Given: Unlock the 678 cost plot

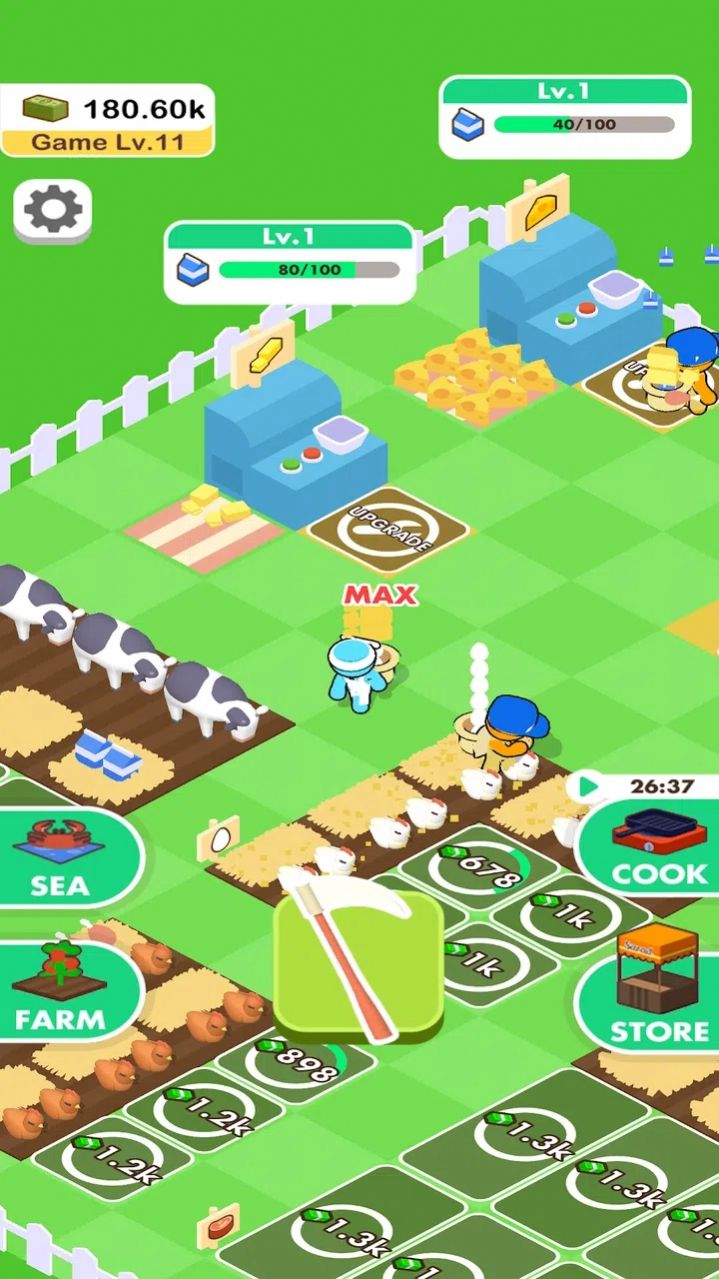Looking at the screenshot, I should [483, 871].
